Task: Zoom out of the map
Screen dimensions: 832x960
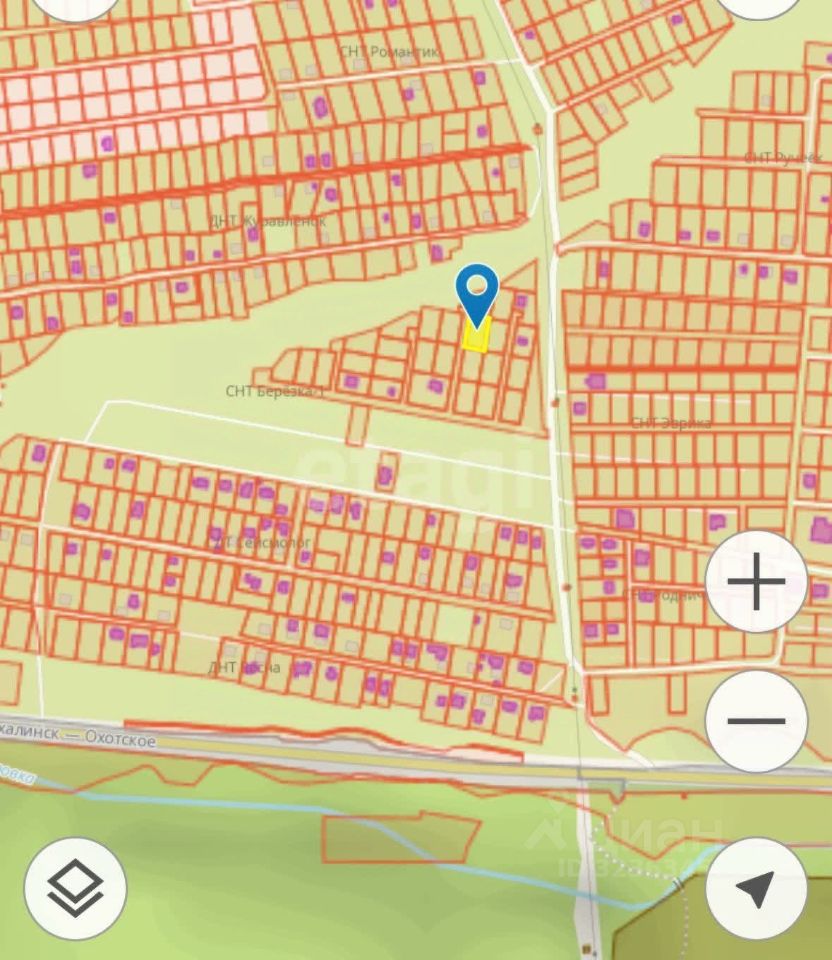Action: [x=756, y=720]
